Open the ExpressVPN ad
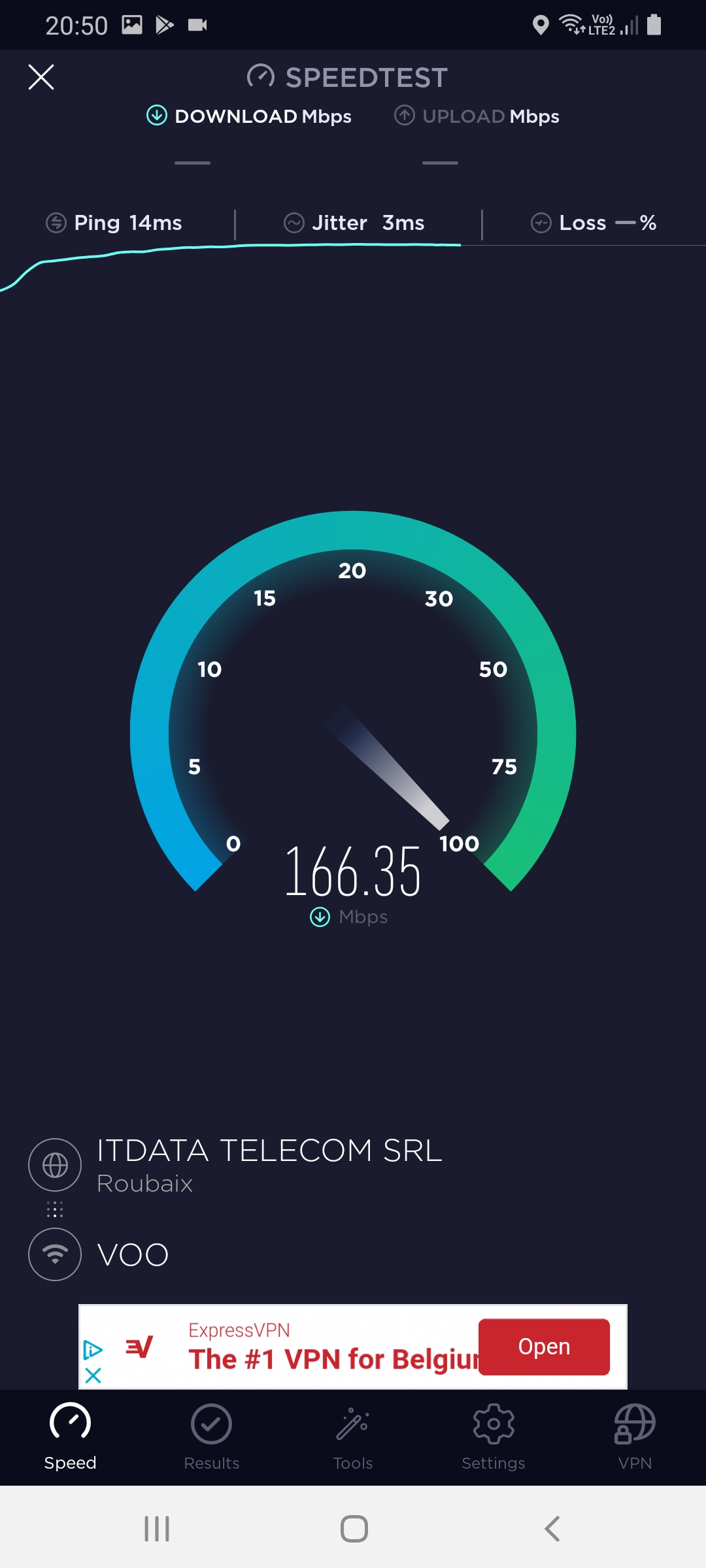The image size is (706, 1568). (x=543, y=1347)
